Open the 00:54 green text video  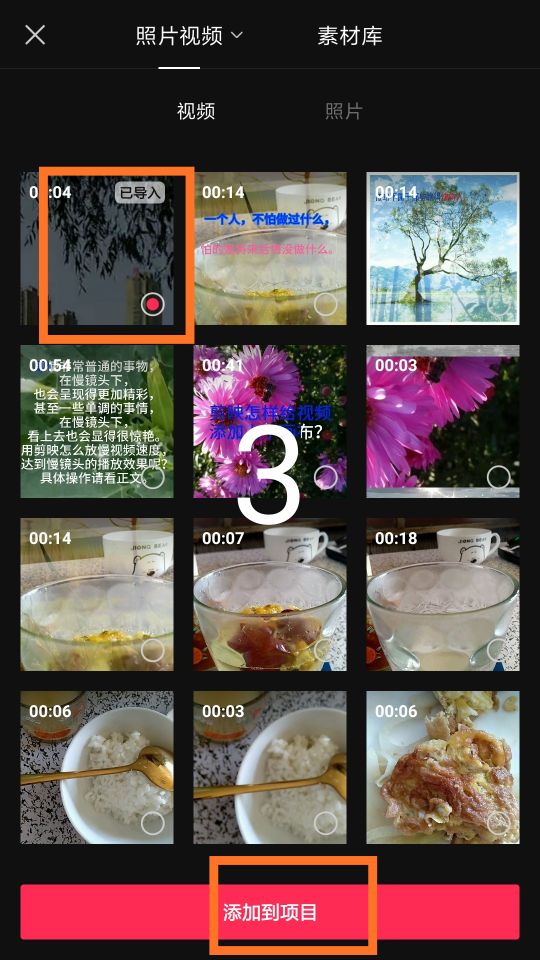pyautogui.click(x=97, y=421)
